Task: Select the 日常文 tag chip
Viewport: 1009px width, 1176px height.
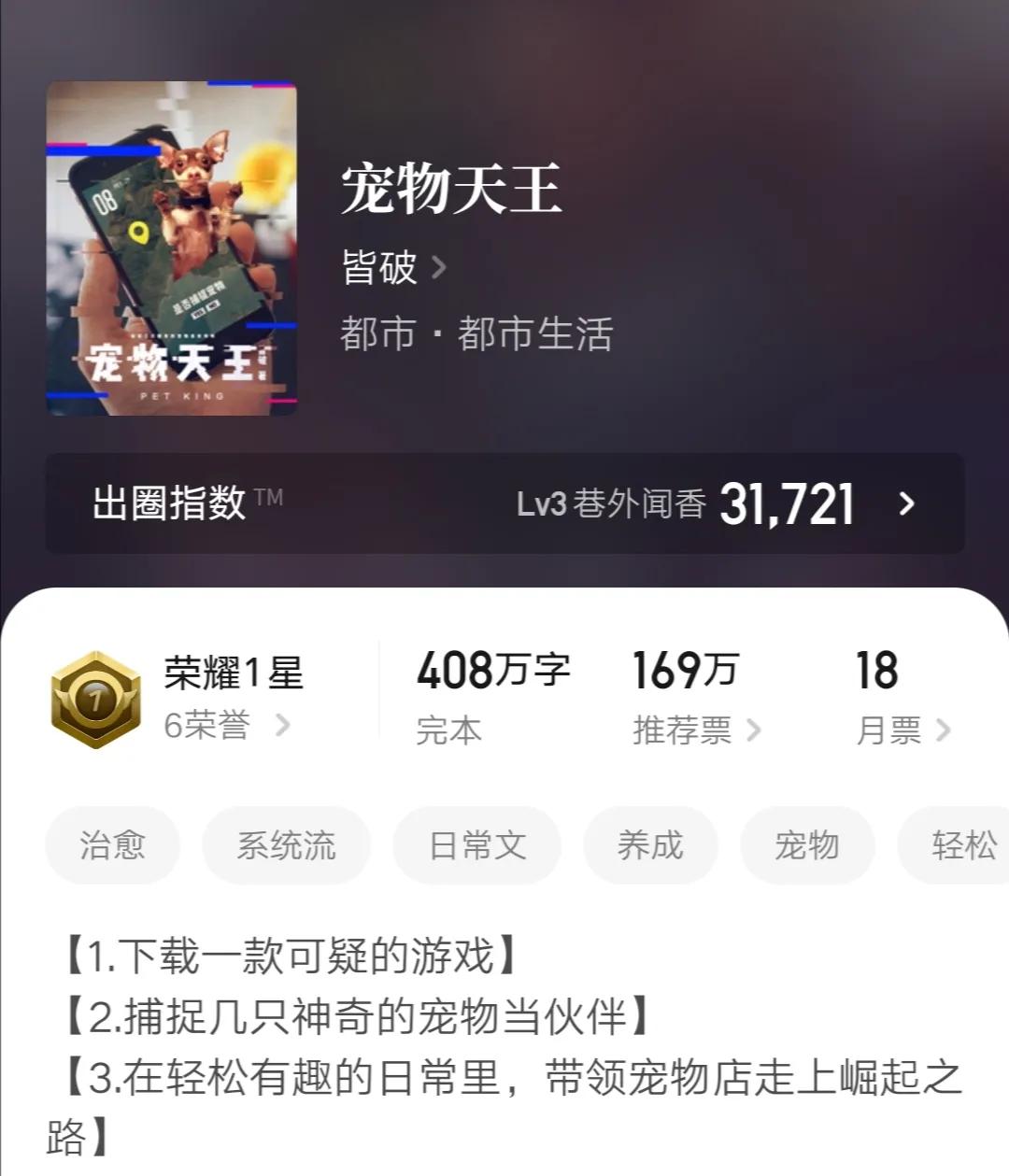Action: coord(477,844)
